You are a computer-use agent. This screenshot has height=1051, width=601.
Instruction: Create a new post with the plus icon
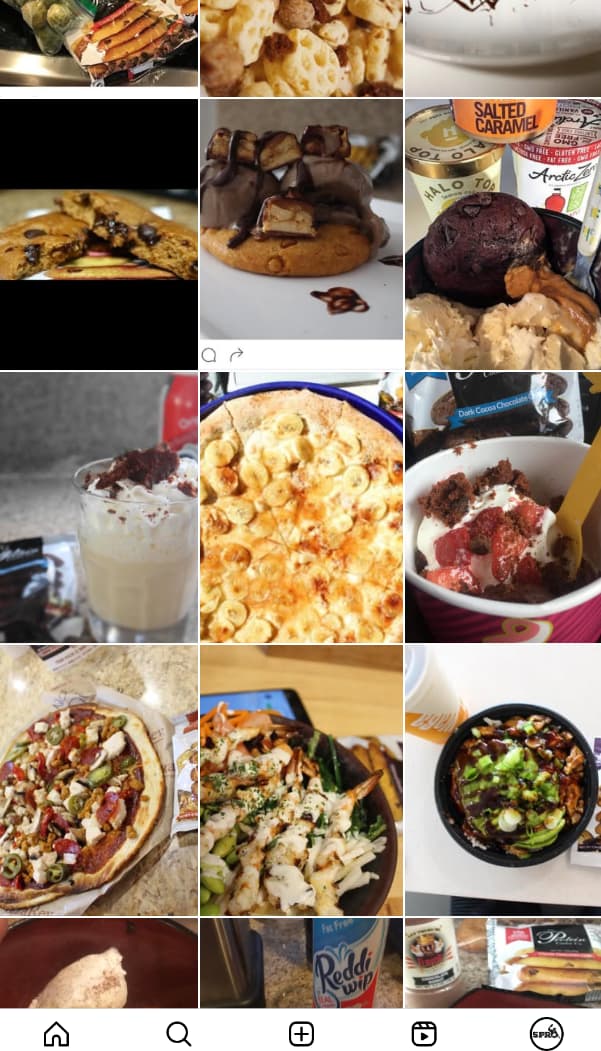(301, 1034)
